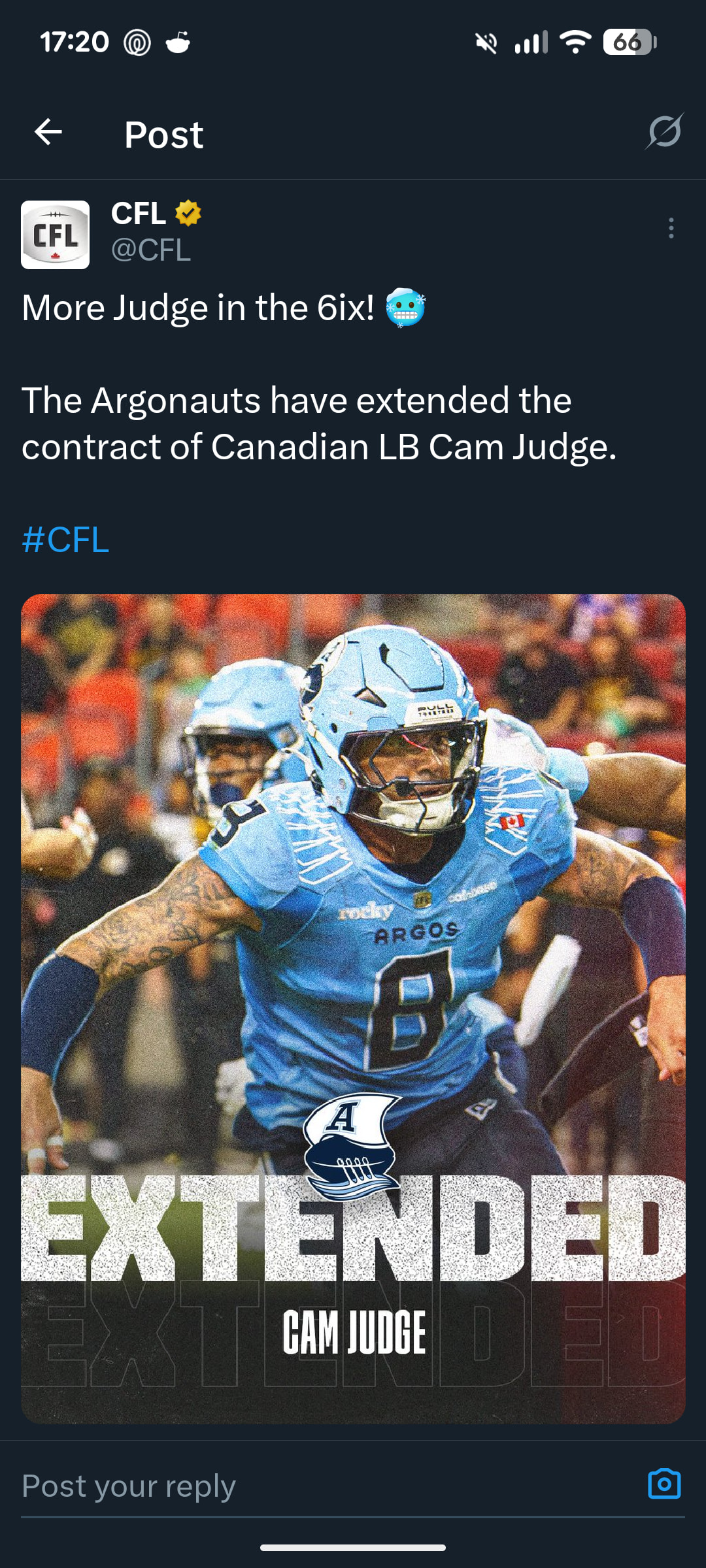Open the #CFL hashtag link
The height and width of the screenshot is (1568, 706).
(65, 540)
